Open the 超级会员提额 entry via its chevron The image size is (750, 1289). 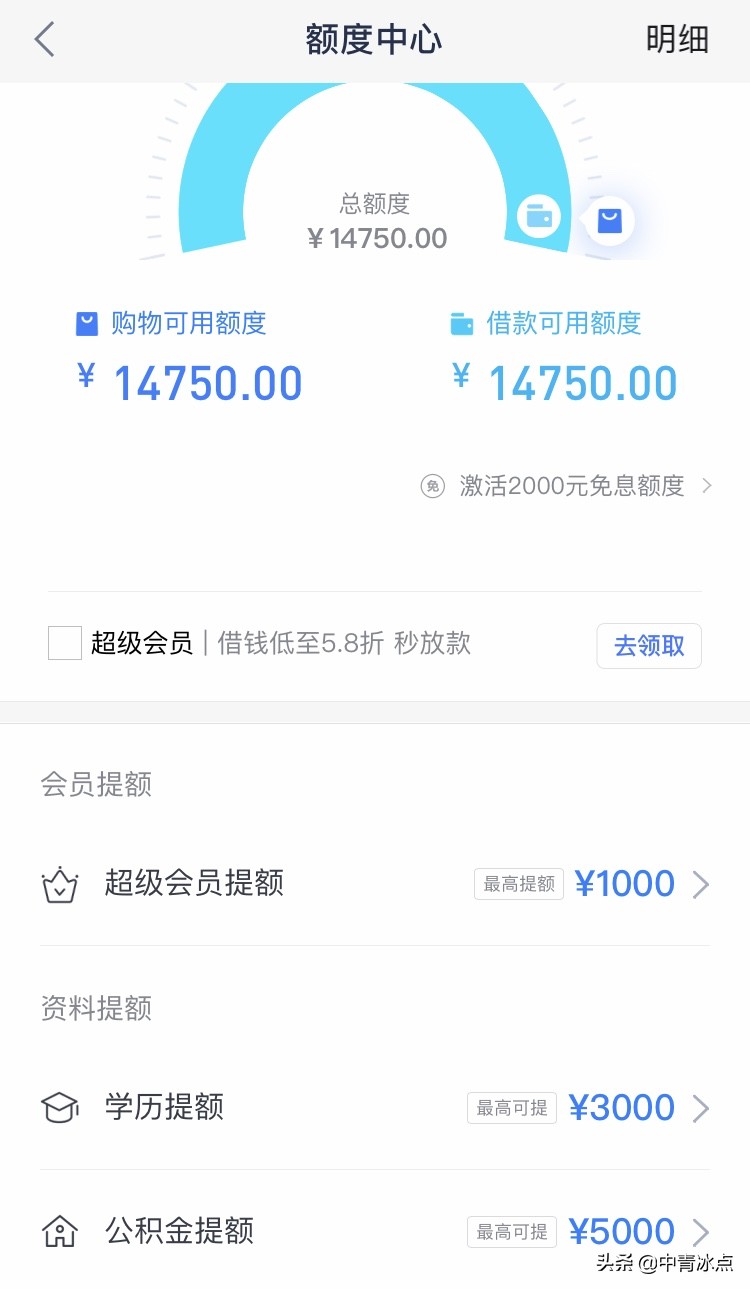[702, 883]
